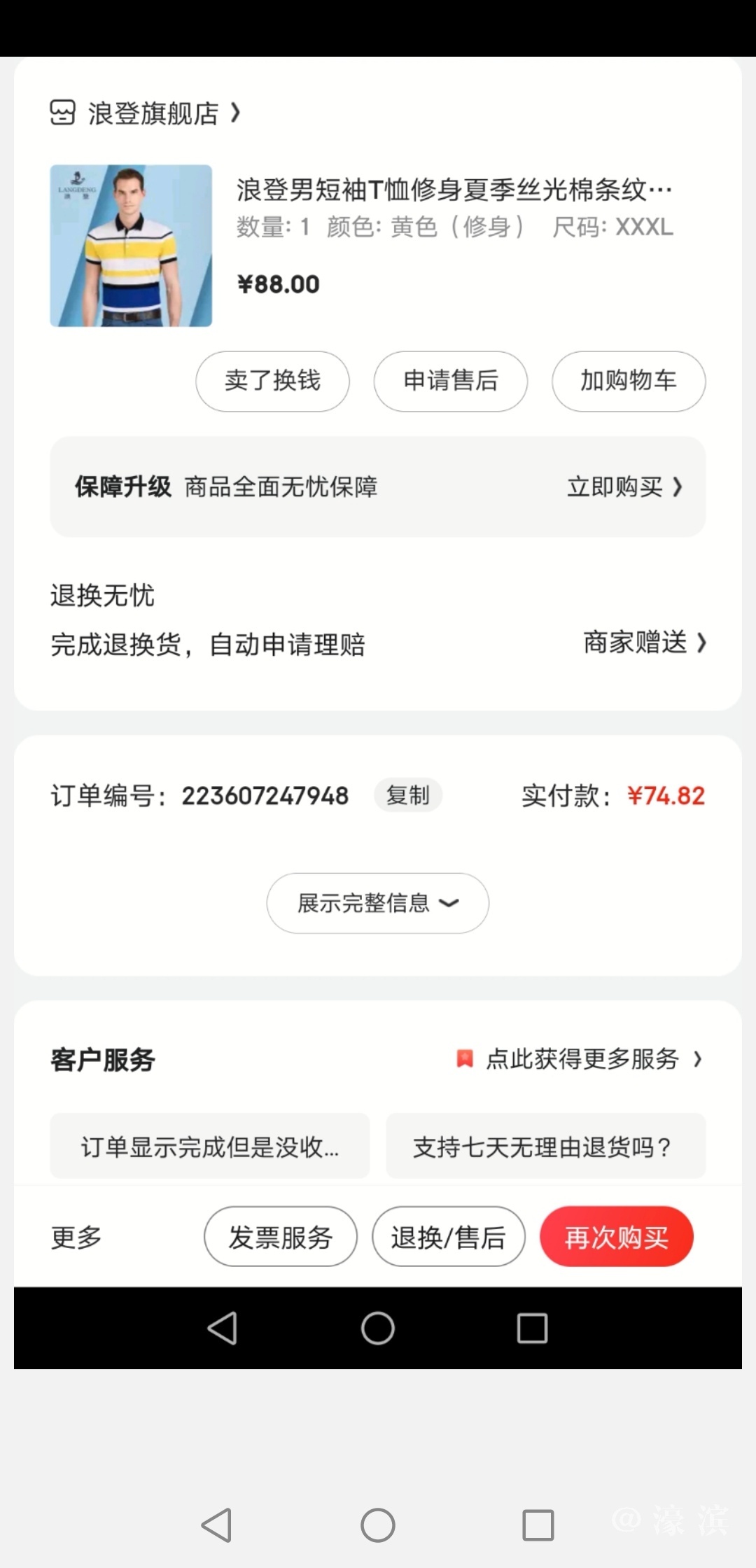Tap 卖了换钱 button
Screen dimensions: 756x1568
(272, 381)
